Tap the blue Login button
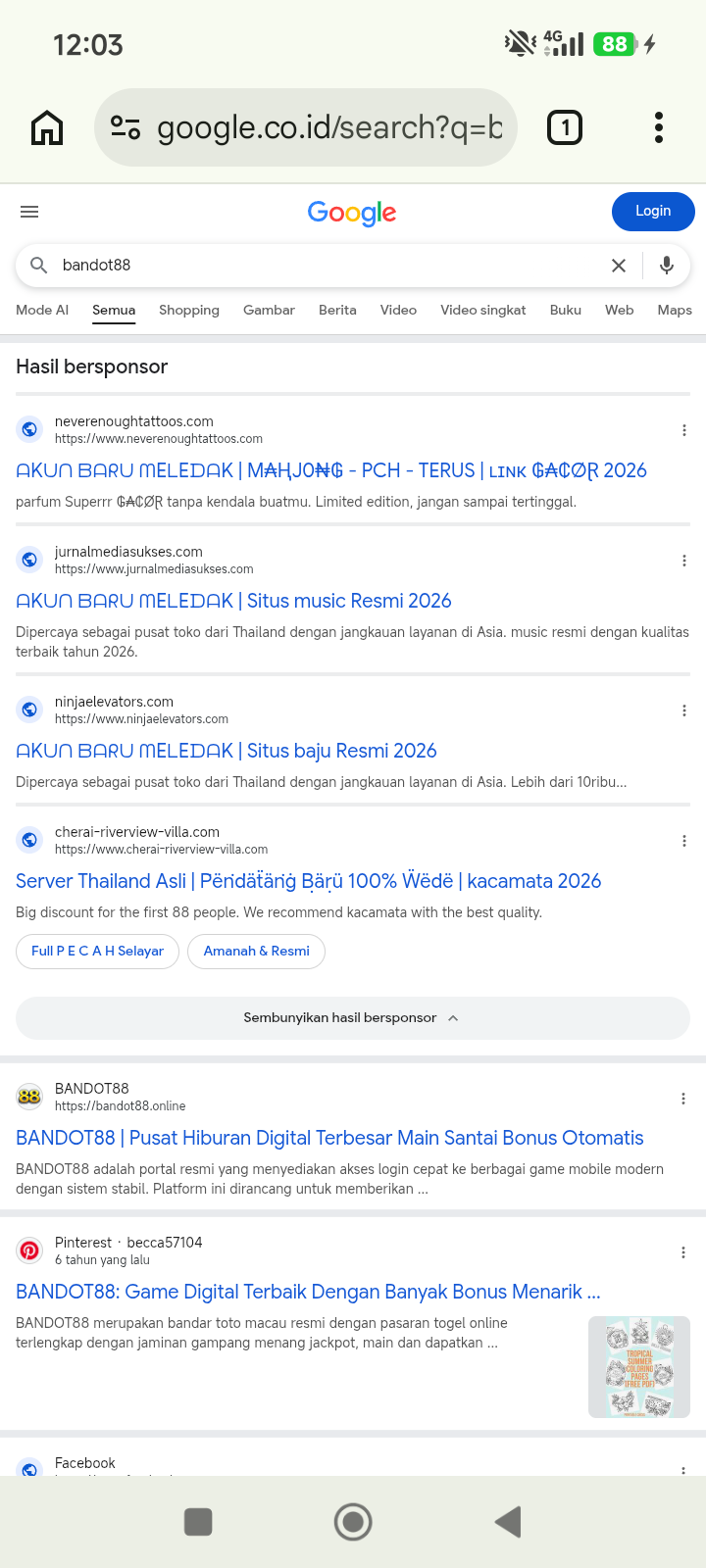This screenshot has height=1568, width=706. 653,212
